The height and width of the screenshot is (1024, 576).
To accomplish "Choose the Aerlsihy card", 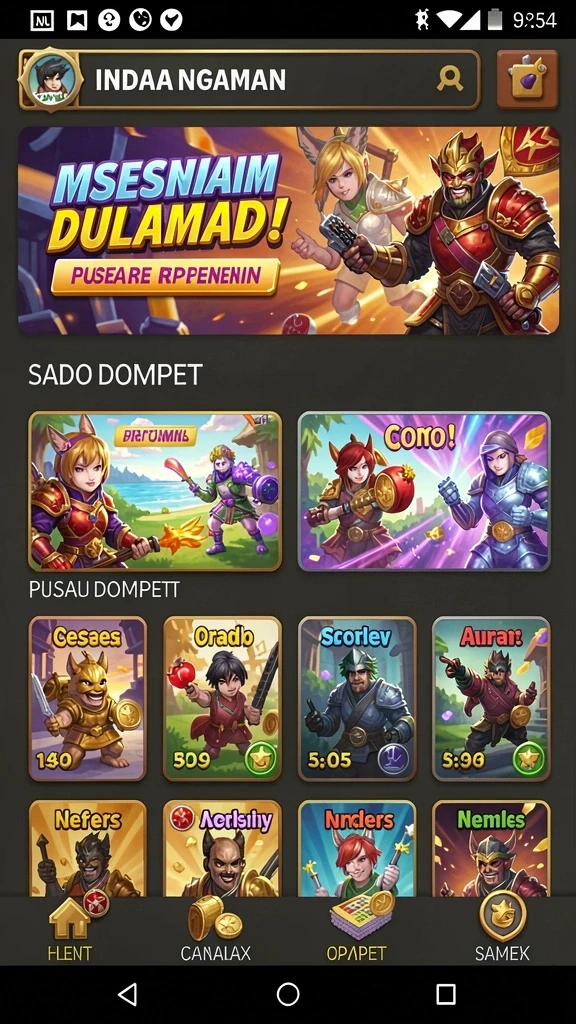I will pyautogui.click(x=223, y=848).
